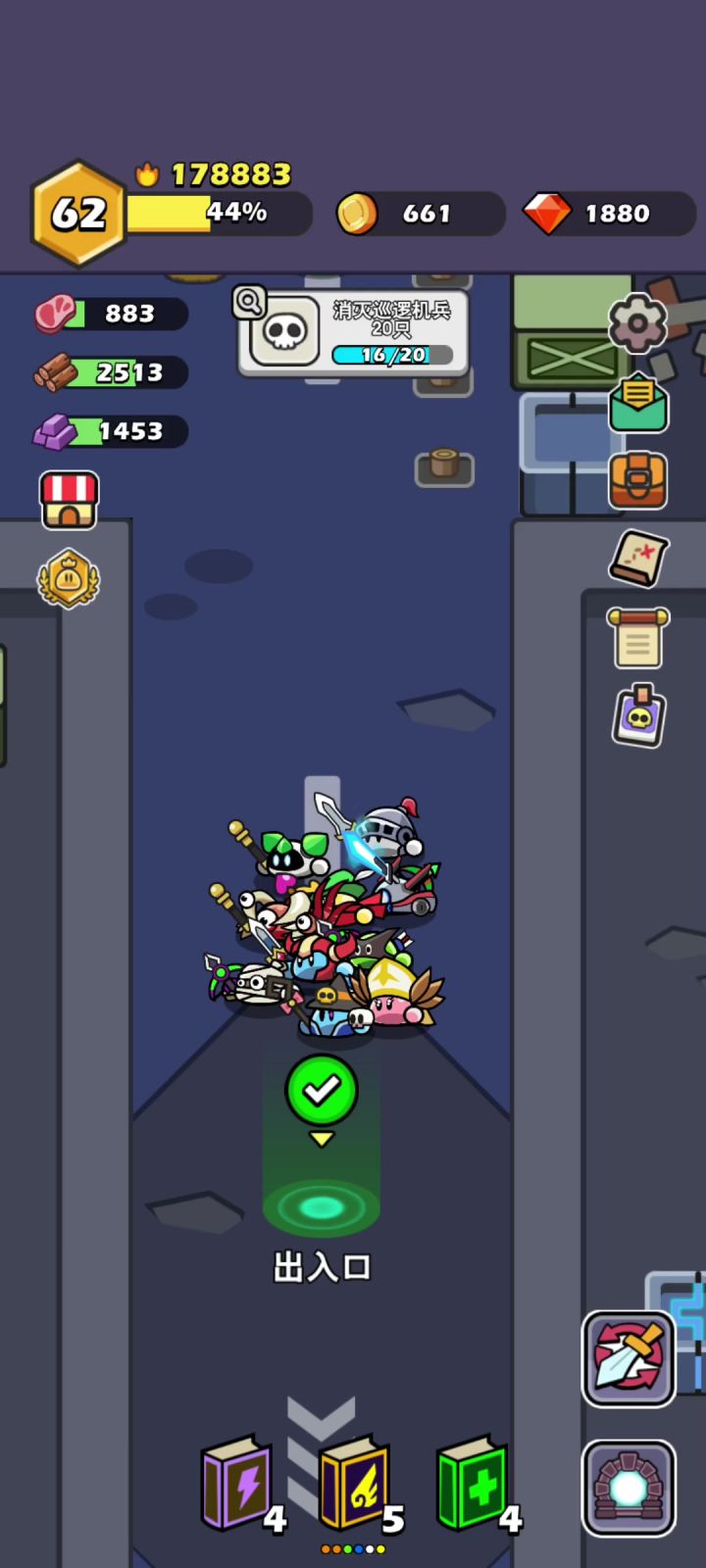
Task: Open the treasure map scroll
Action: pyautogui.click(x=638, y=559)
